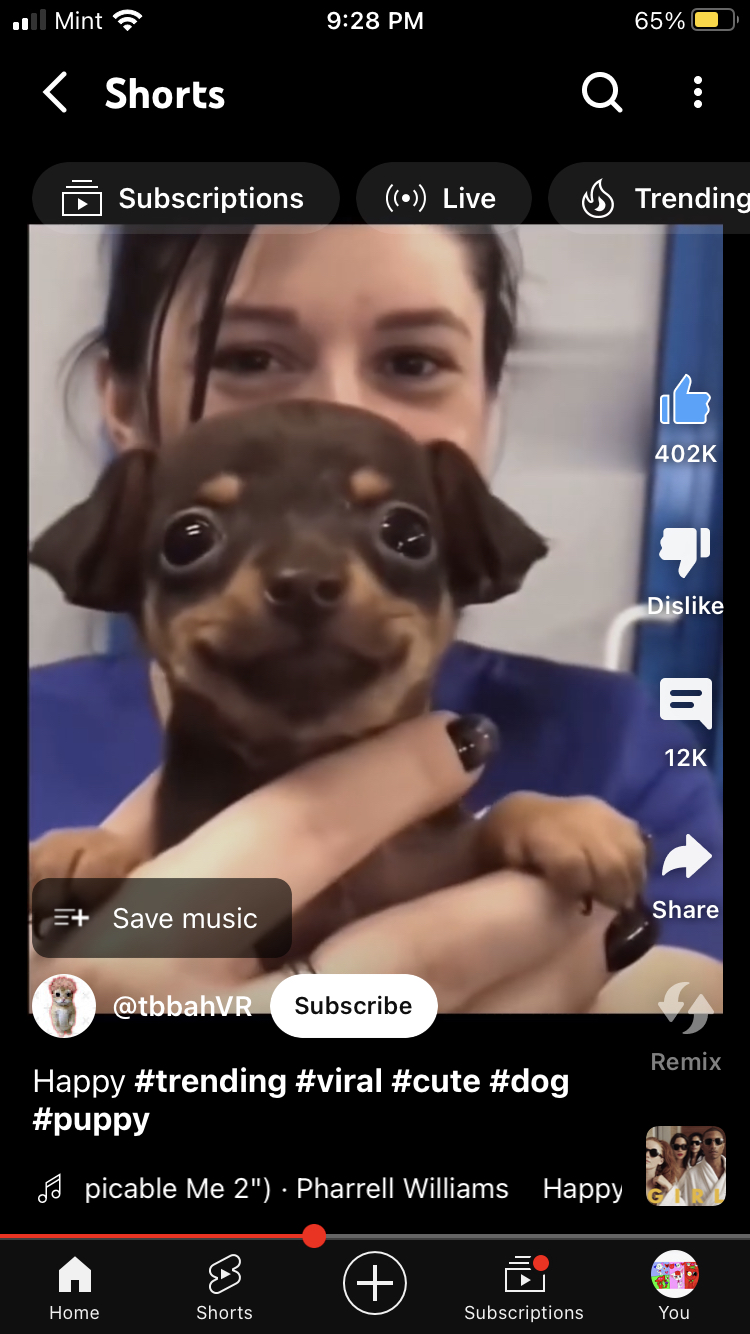Viewport: 750px width, 1334px height.
Task: Go back from Shorts
Action: coord(56,94)
